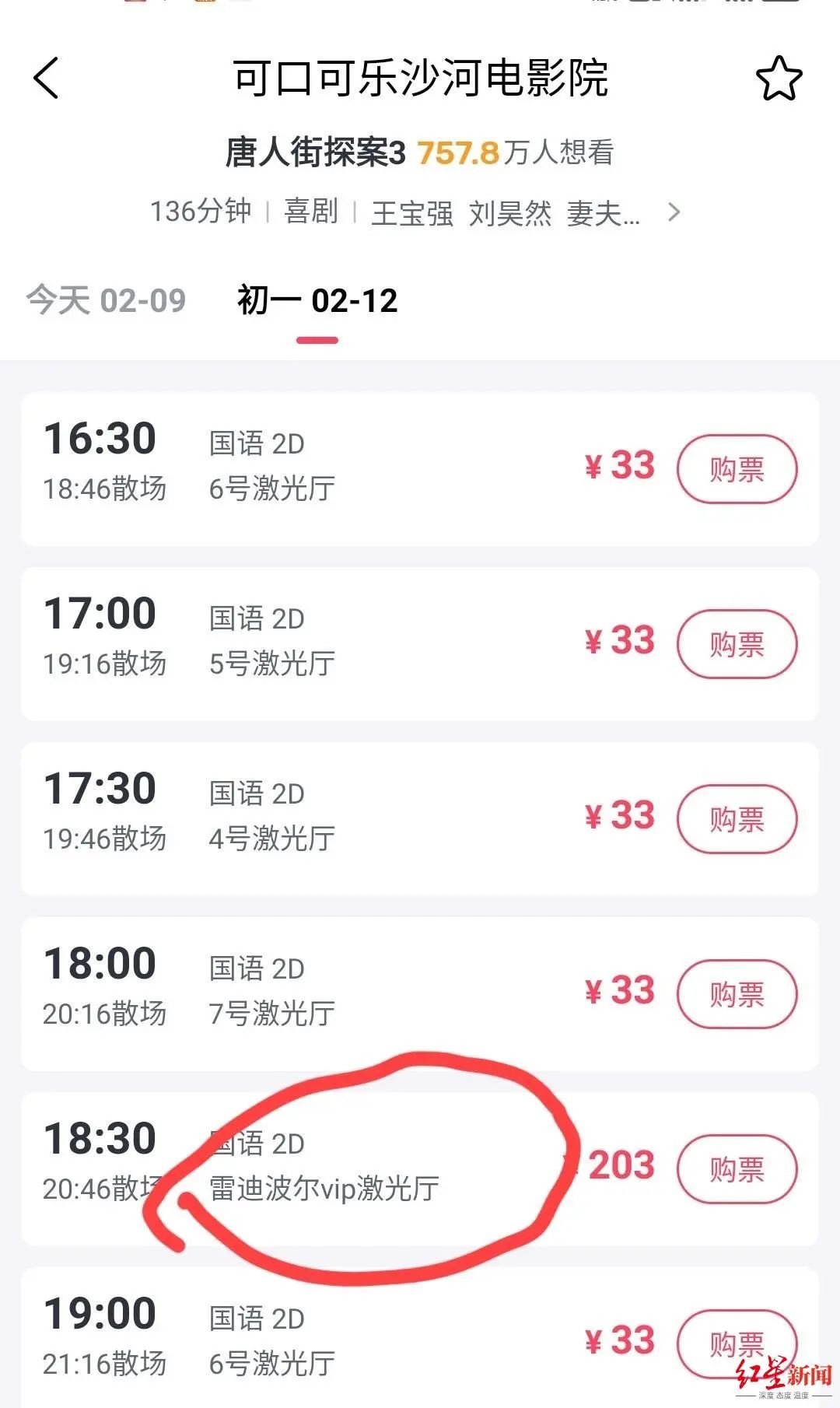The width and height of the screenshot is (840, 1408).
Task: Favorite this cinema with the star
Action: point(779,79)
